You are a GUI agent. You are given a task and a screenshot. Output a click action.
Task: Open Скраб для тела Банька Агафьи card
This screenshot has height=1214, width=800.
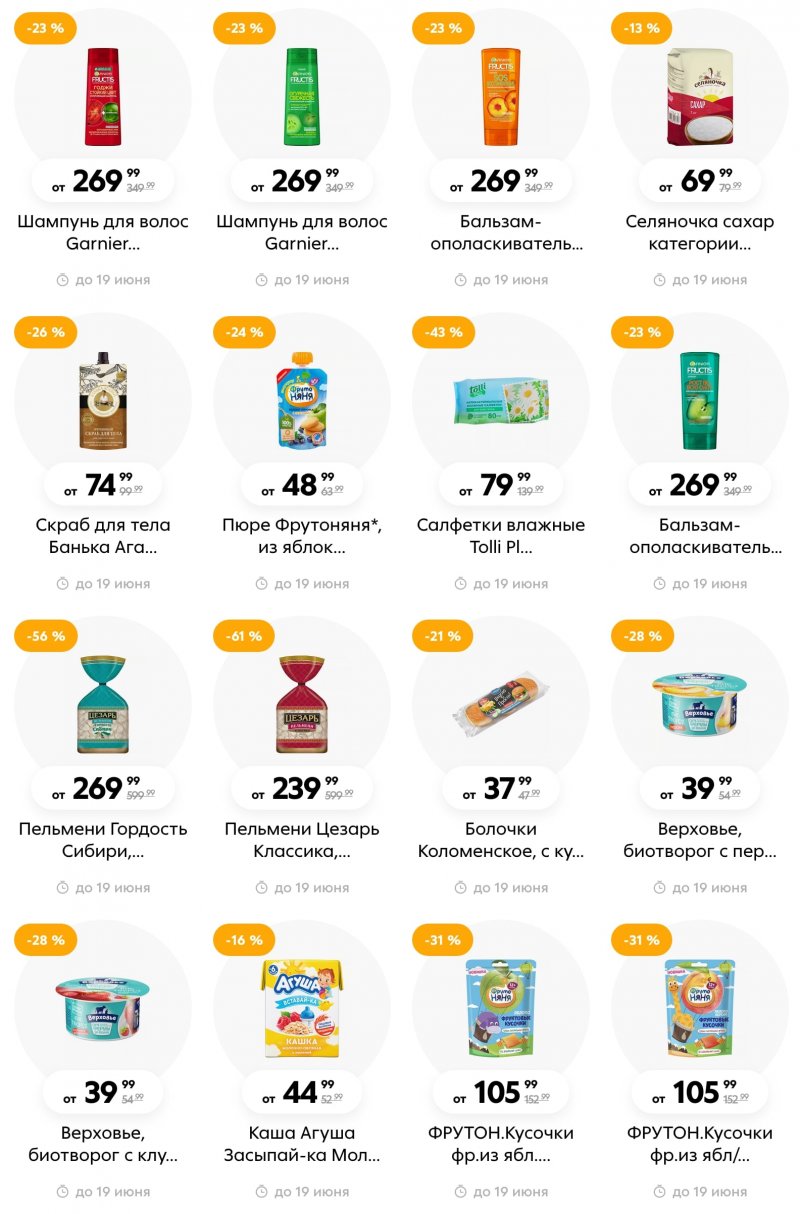click(x=103, y=400)
